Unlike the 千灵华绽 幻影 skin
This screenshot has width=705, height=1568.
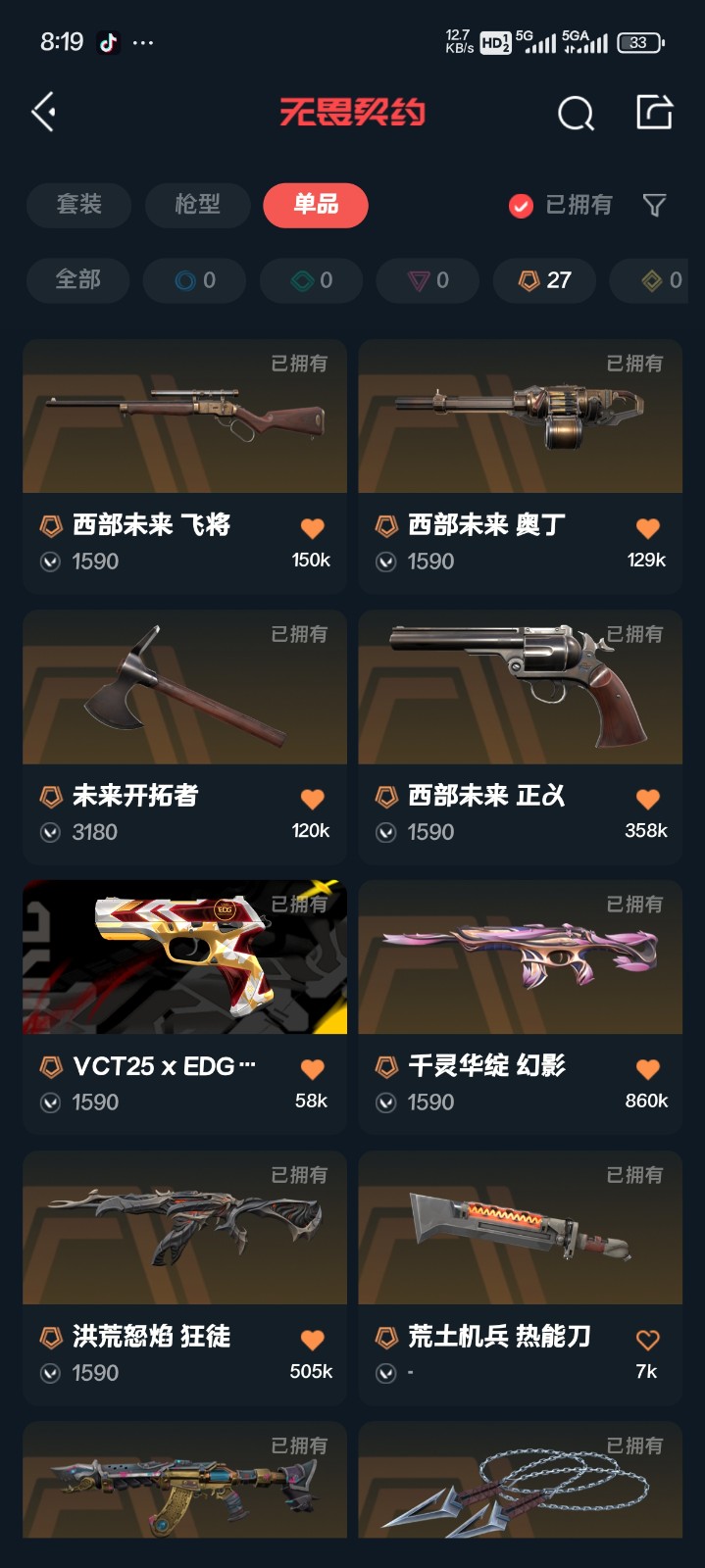[x=648, y=1069]
